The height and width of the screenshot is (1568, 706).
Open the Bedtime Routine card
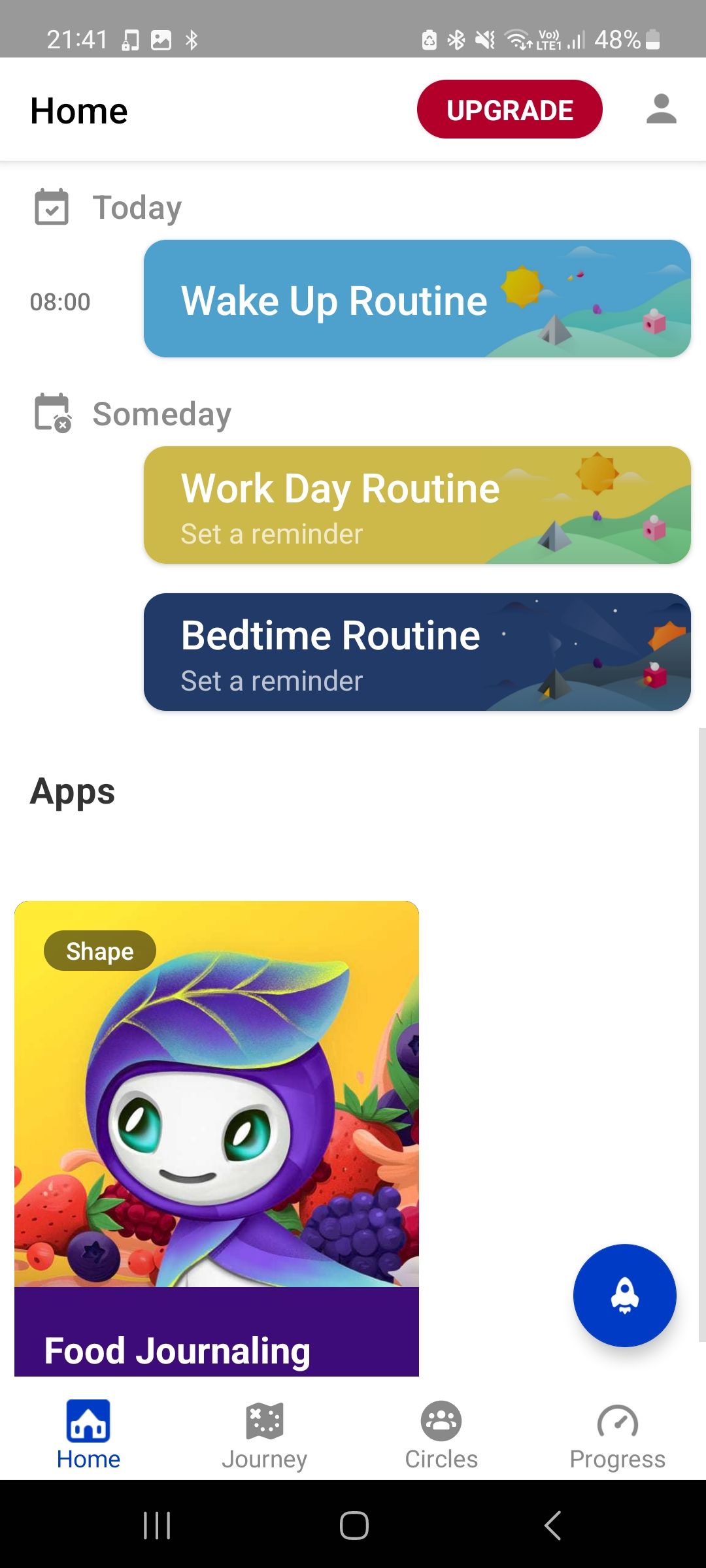pyautogui.click(x=417, y=652)
